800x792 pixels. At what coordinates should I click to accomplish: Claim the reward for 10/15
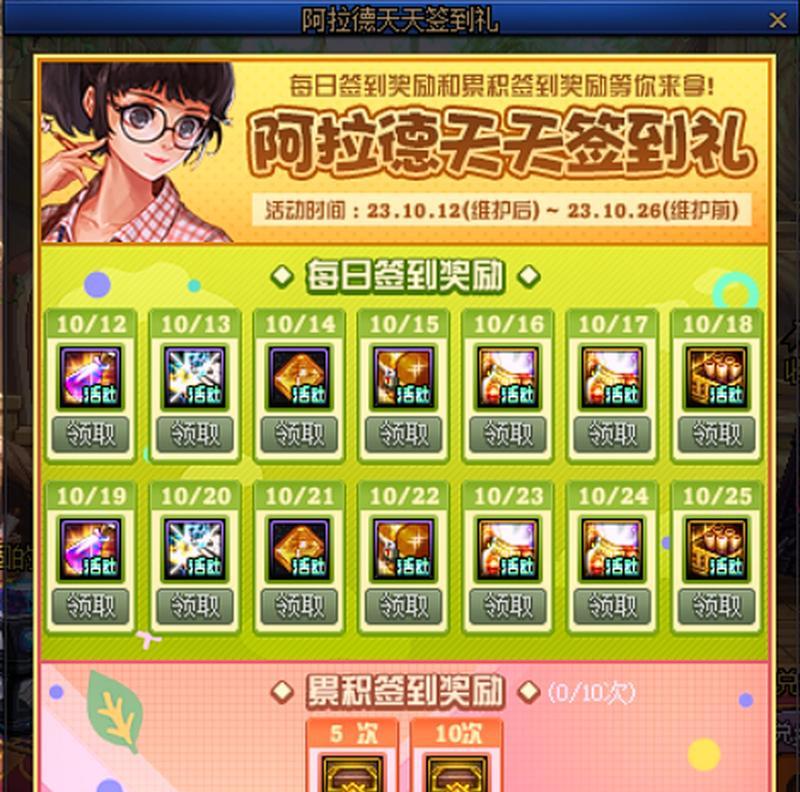403,434
